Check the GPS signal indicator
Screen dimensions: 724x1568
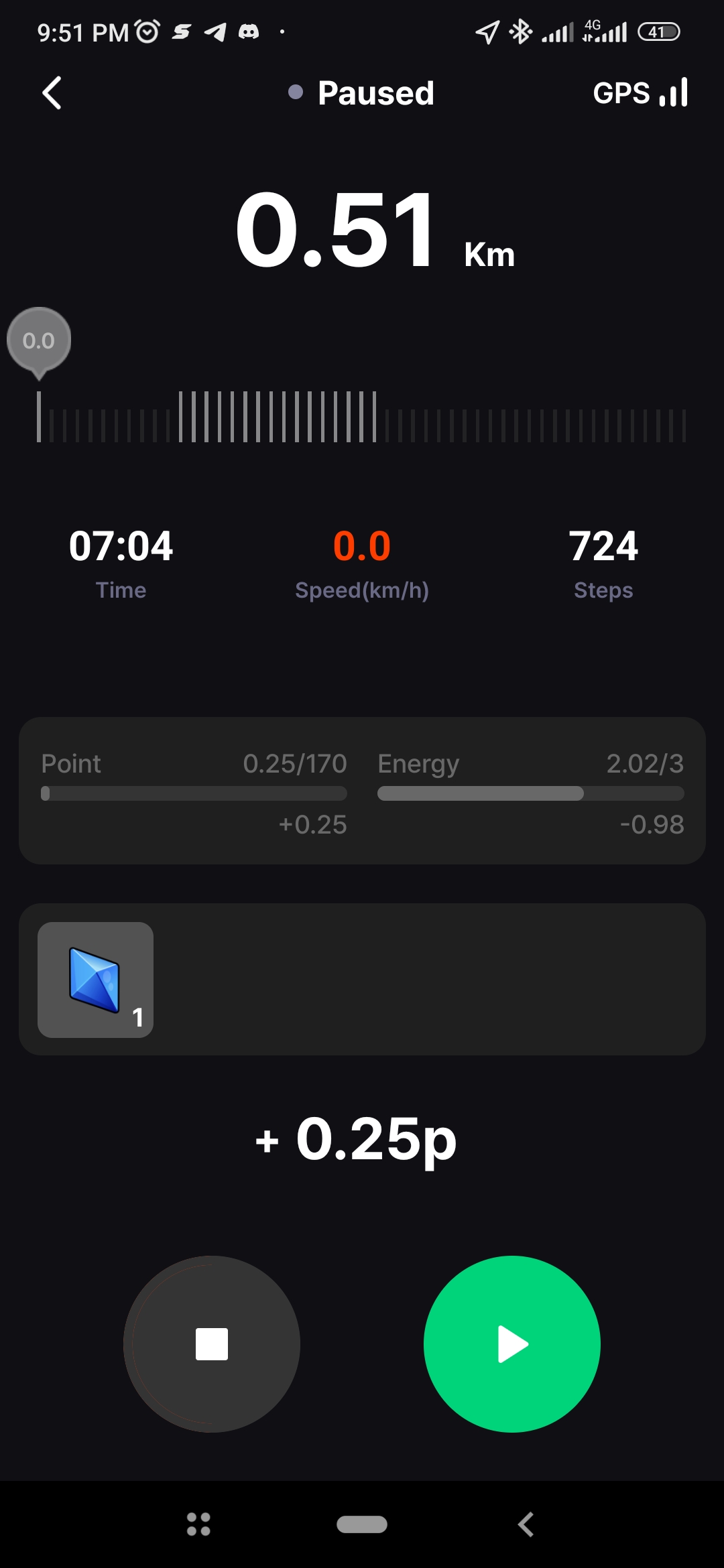click(640, 92)
